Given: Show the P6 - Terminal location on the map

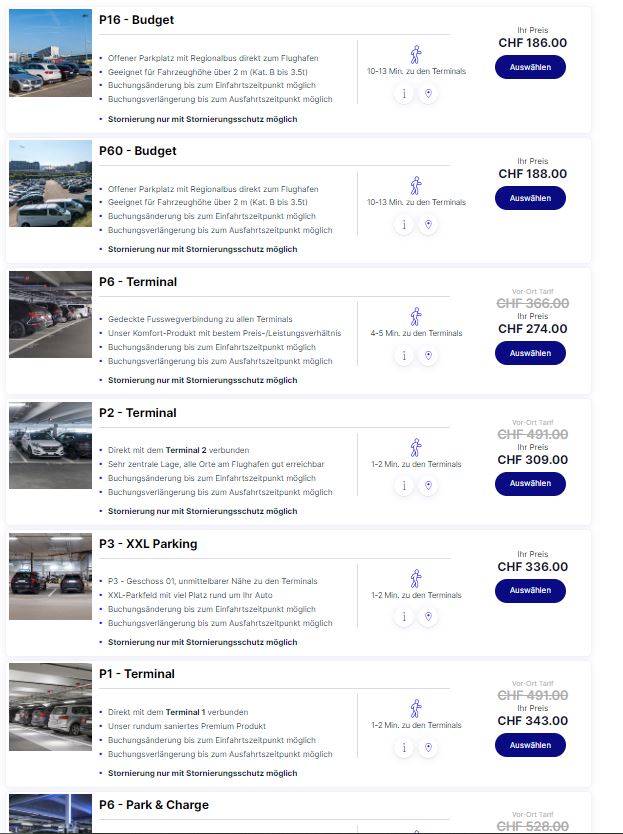Looking at the screenshot, I should (x=428, y=355).
